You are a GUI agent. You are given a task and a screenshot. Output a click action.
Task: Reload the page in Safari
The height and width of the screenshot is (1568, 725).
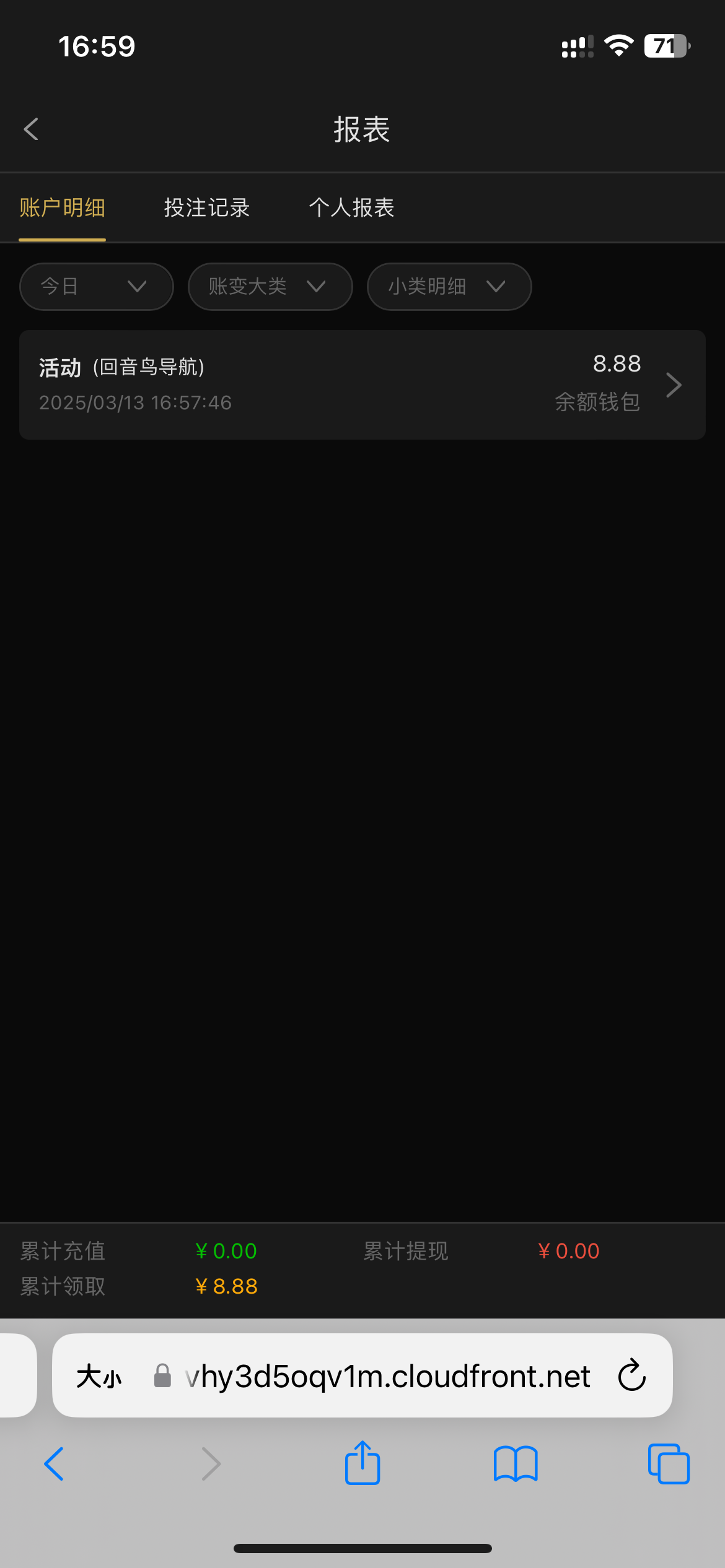click(x=632, y=1375)
